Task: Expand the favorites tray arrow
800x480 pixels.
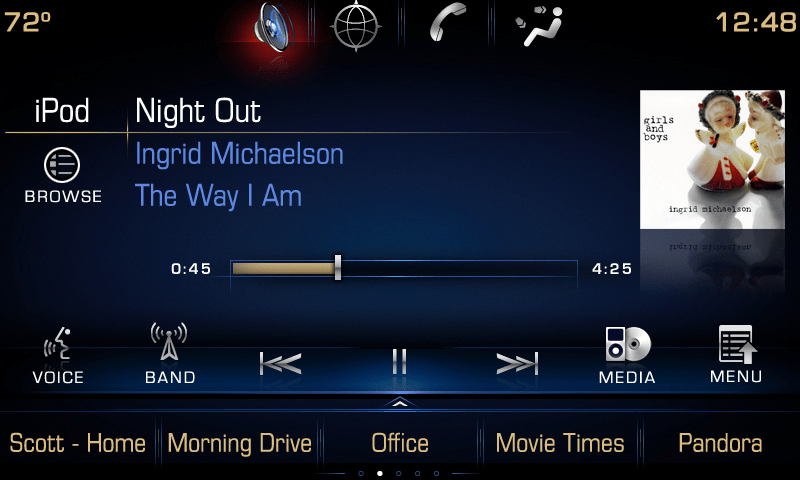Action: [400, 403]
